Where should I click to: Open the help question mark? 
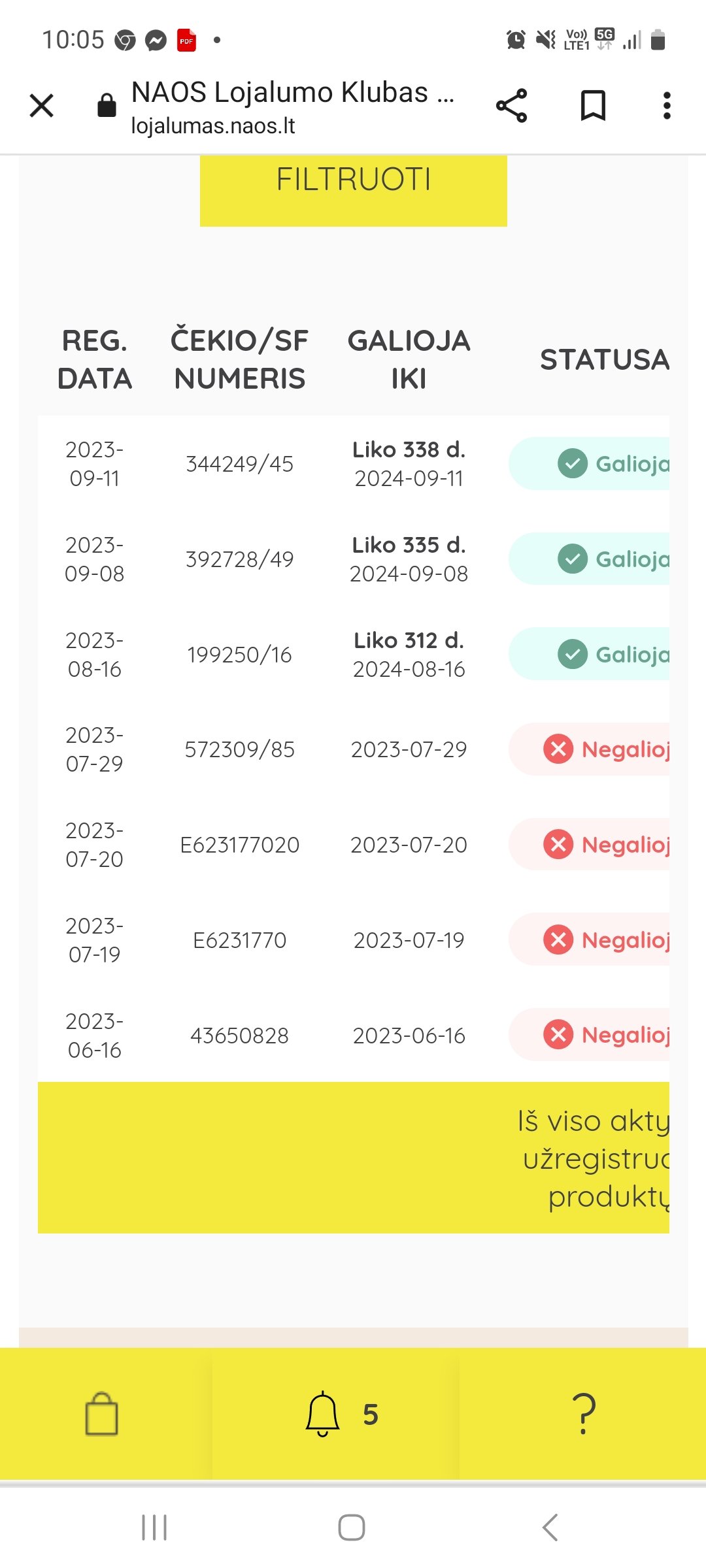click(584, 1414)
